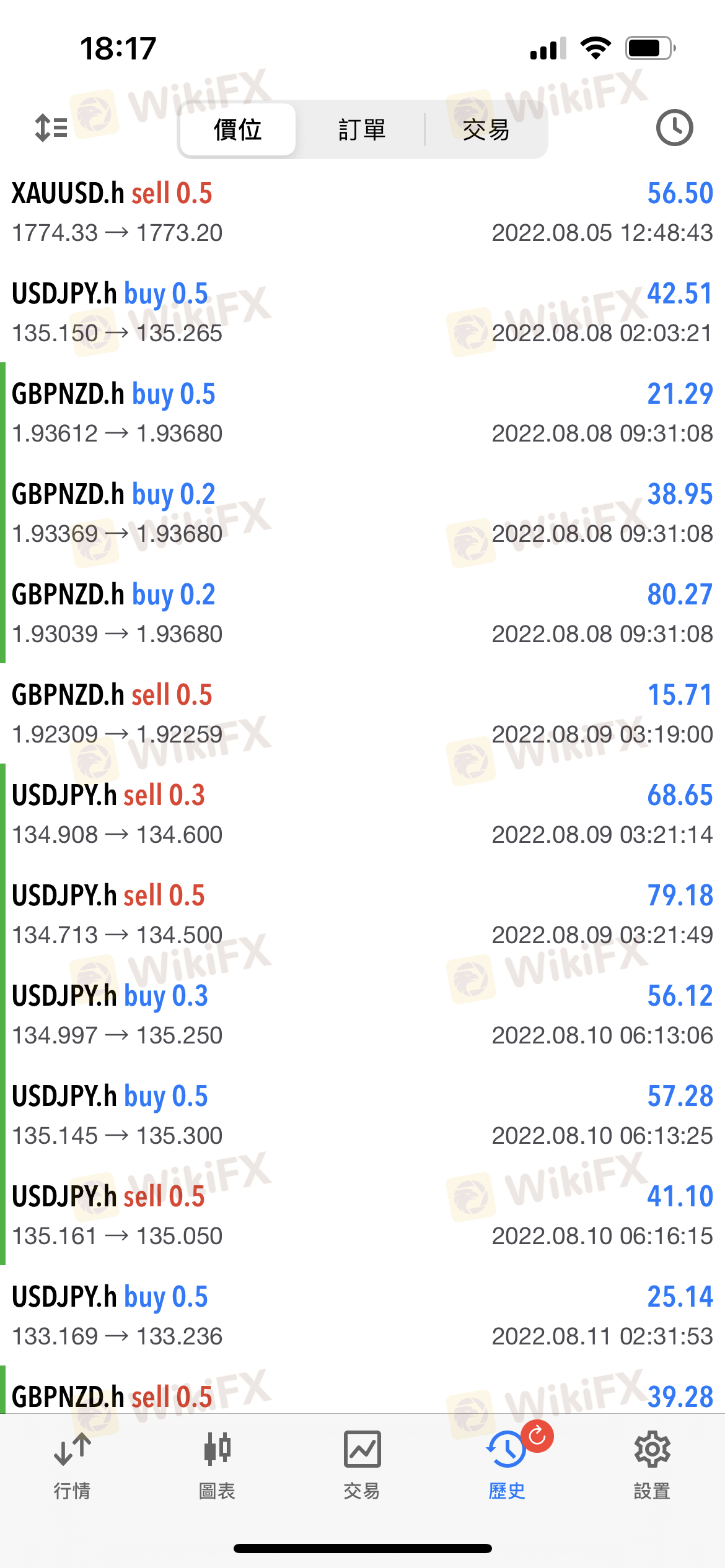Open the USDJPY.h trade with profit 56.12

pyautogui.click(x=362, y=1015)
